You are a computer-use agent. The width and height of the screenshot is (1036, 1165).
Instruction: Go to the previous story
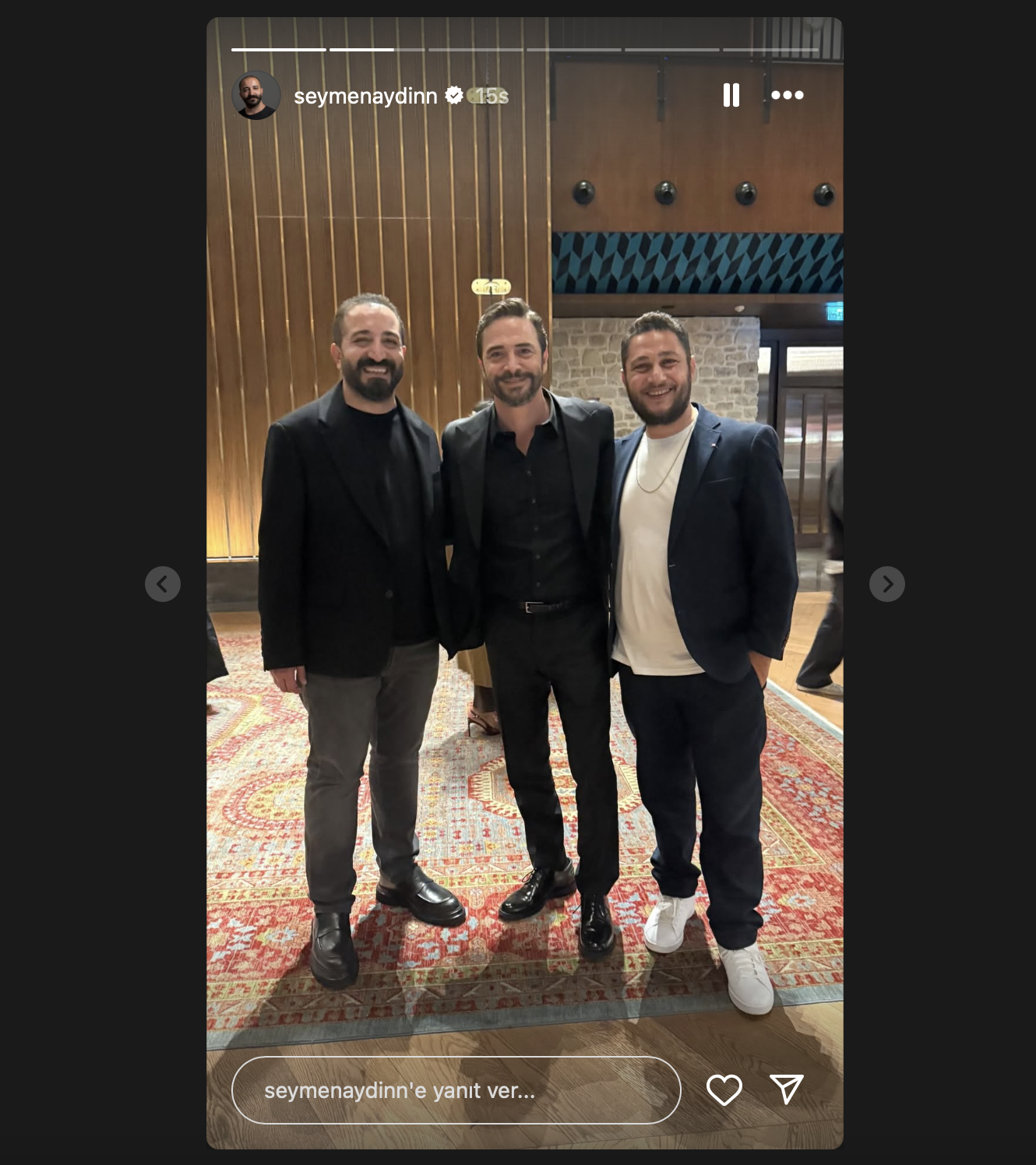(163, 583)
